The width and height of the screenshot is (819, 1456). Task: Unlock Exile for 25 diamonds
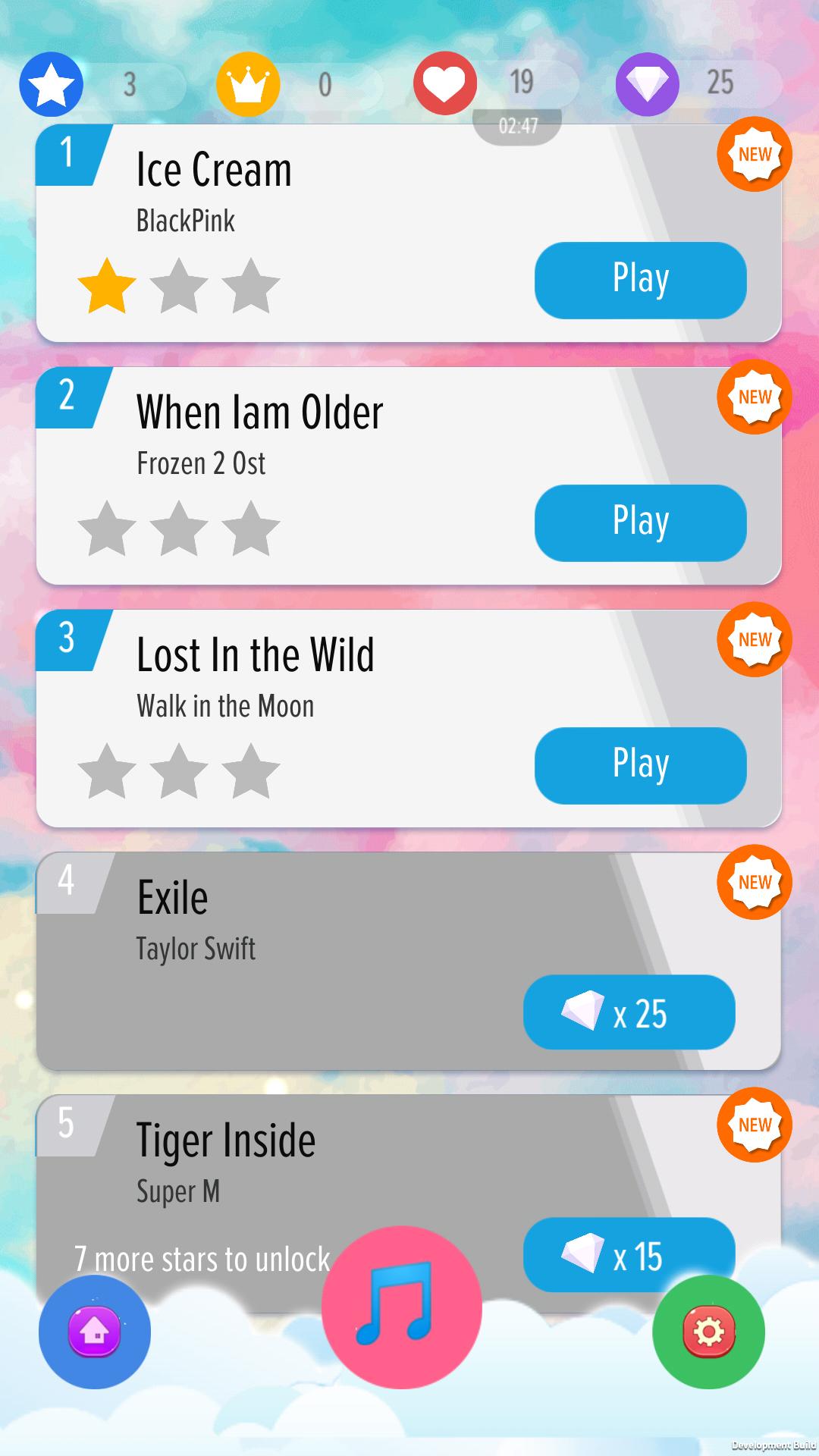click(x=629, y=1012)
